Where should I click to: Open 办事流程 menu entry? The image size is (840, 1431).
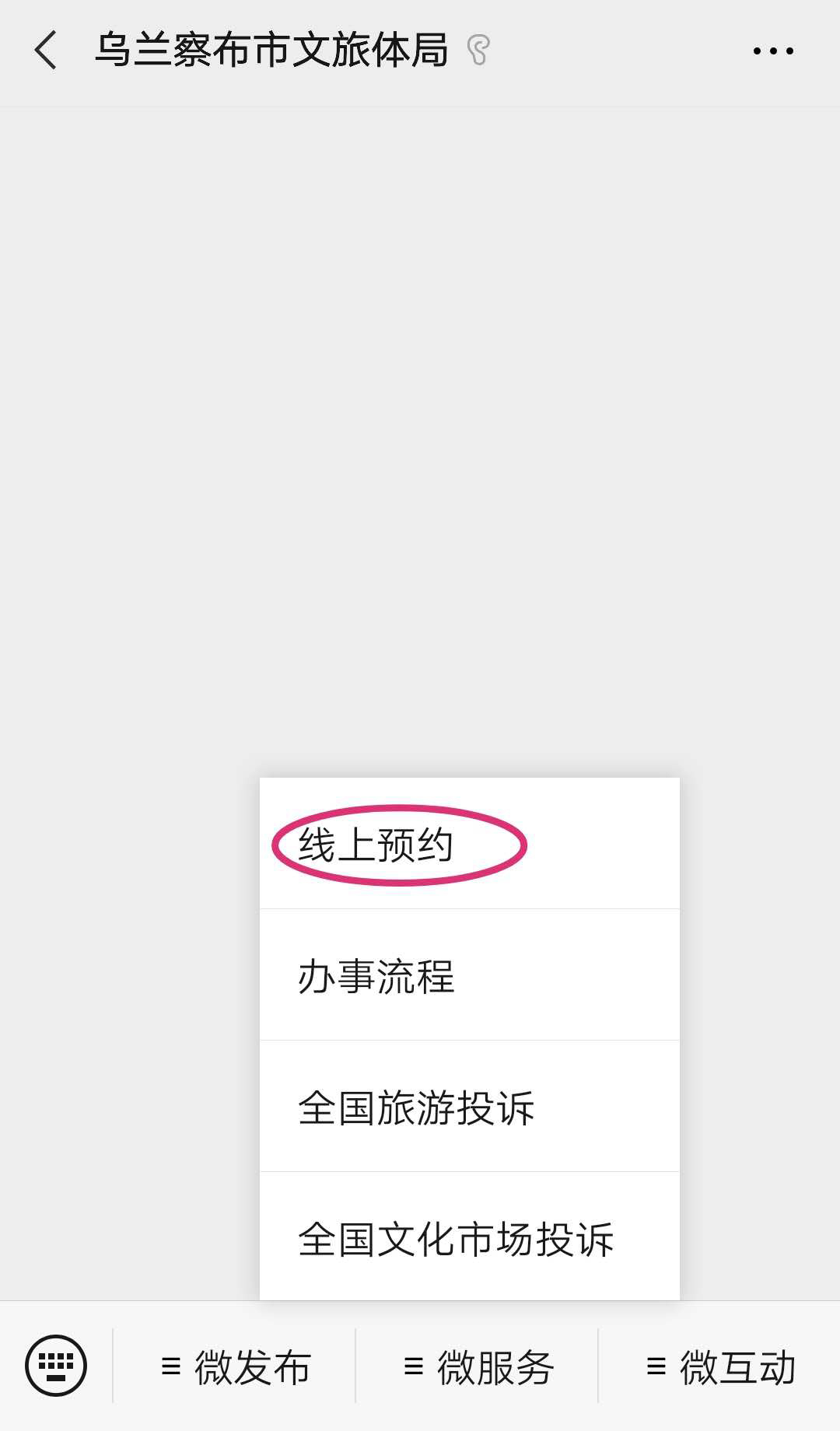[469, 975]
